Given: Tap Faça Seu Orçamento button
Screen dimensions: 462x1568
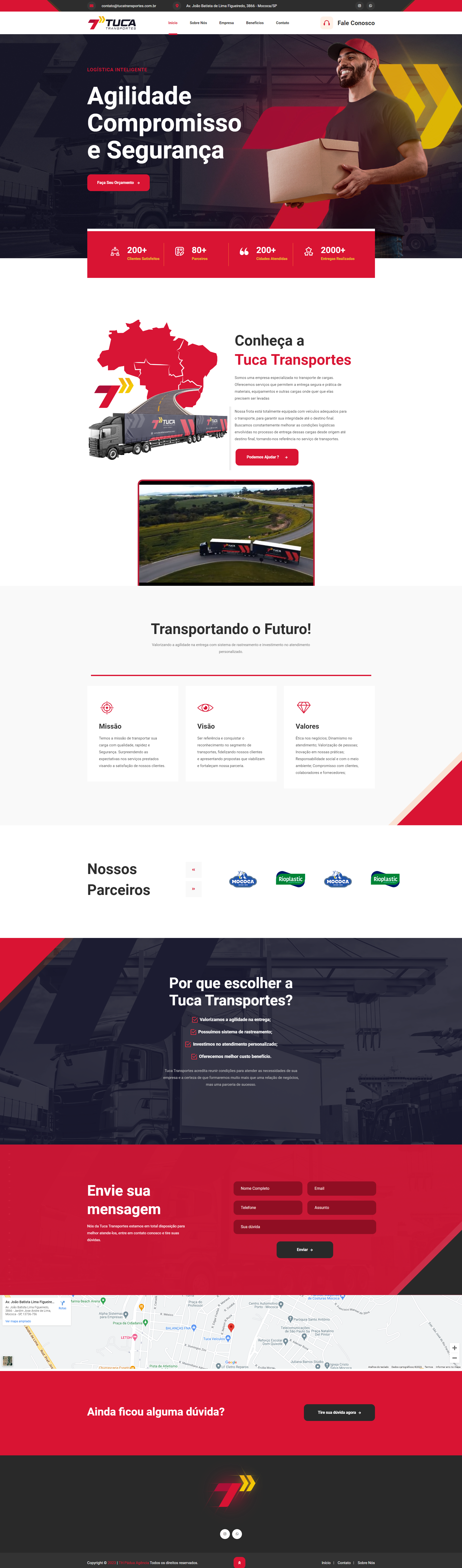Looking at the screenshot, I should (118, 183).
